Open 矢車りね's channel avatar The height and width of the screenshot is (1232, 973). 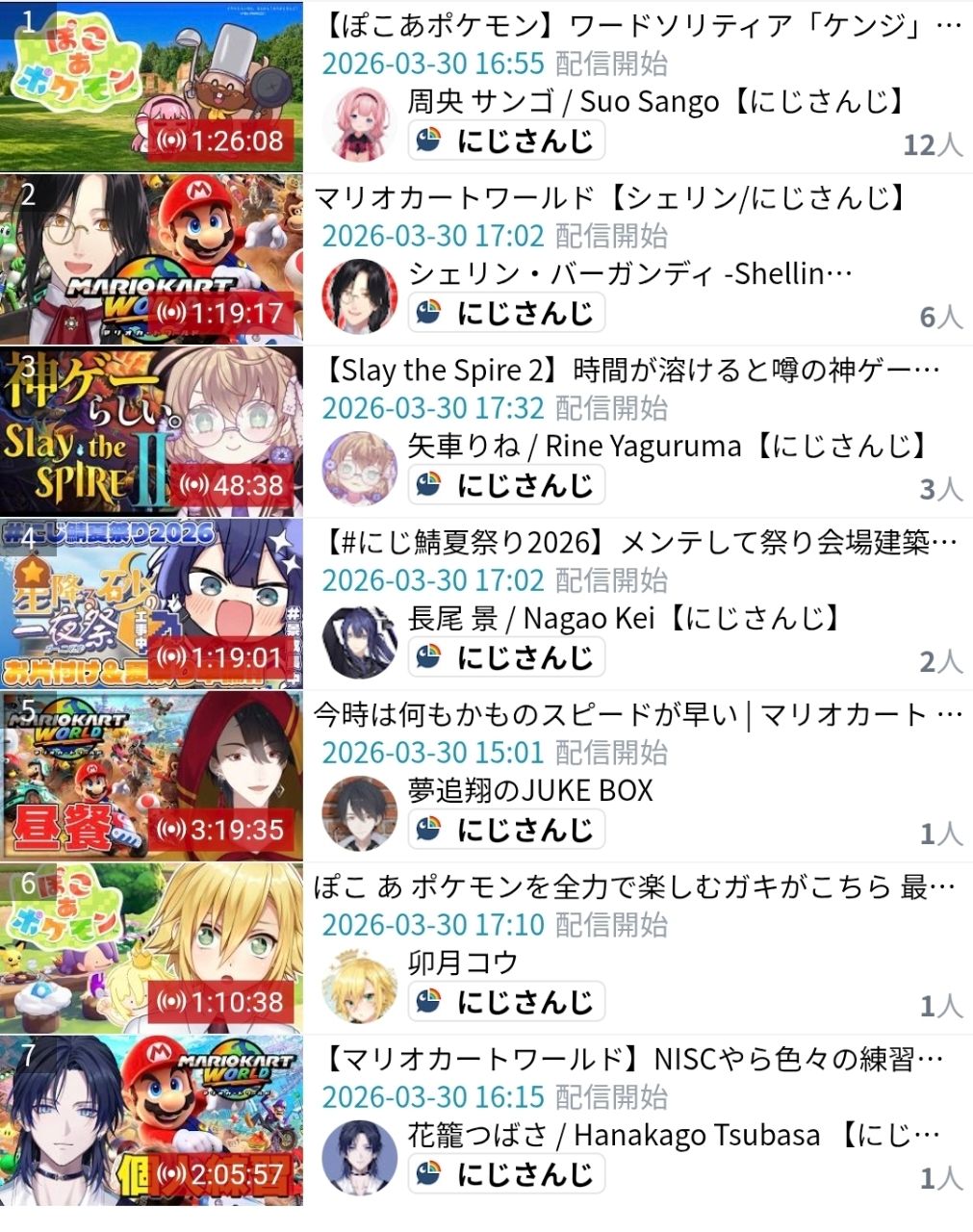[x=359, y=468]
